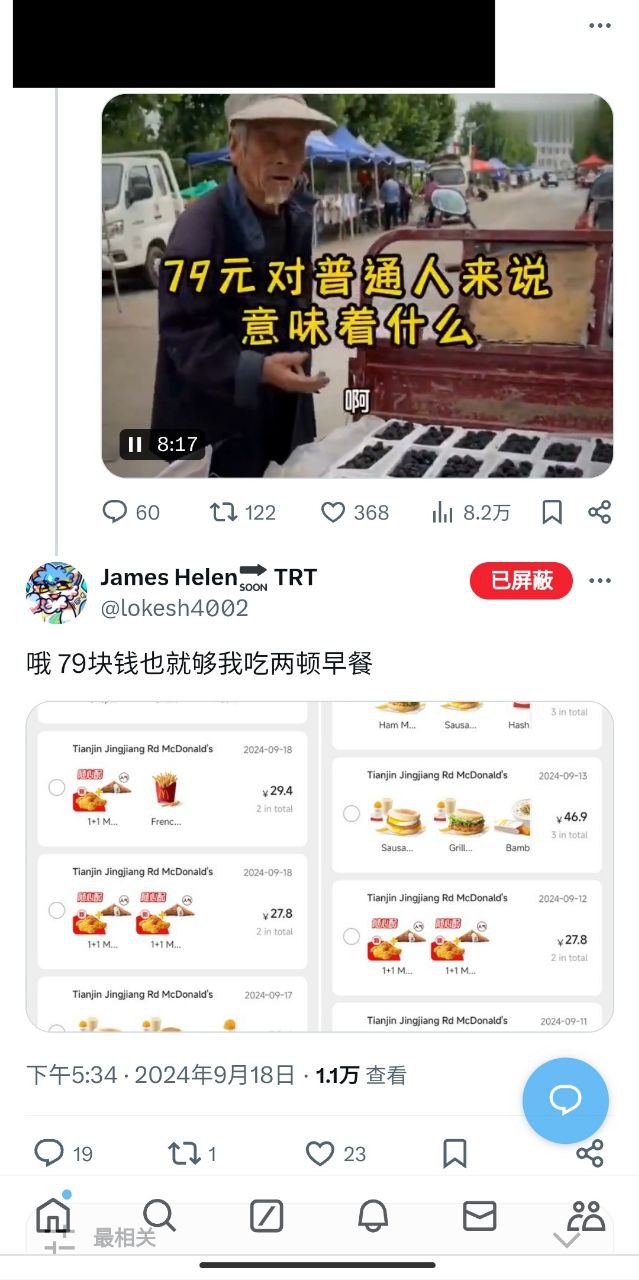Reply to the video post with 60 comments

click(116, 512)
